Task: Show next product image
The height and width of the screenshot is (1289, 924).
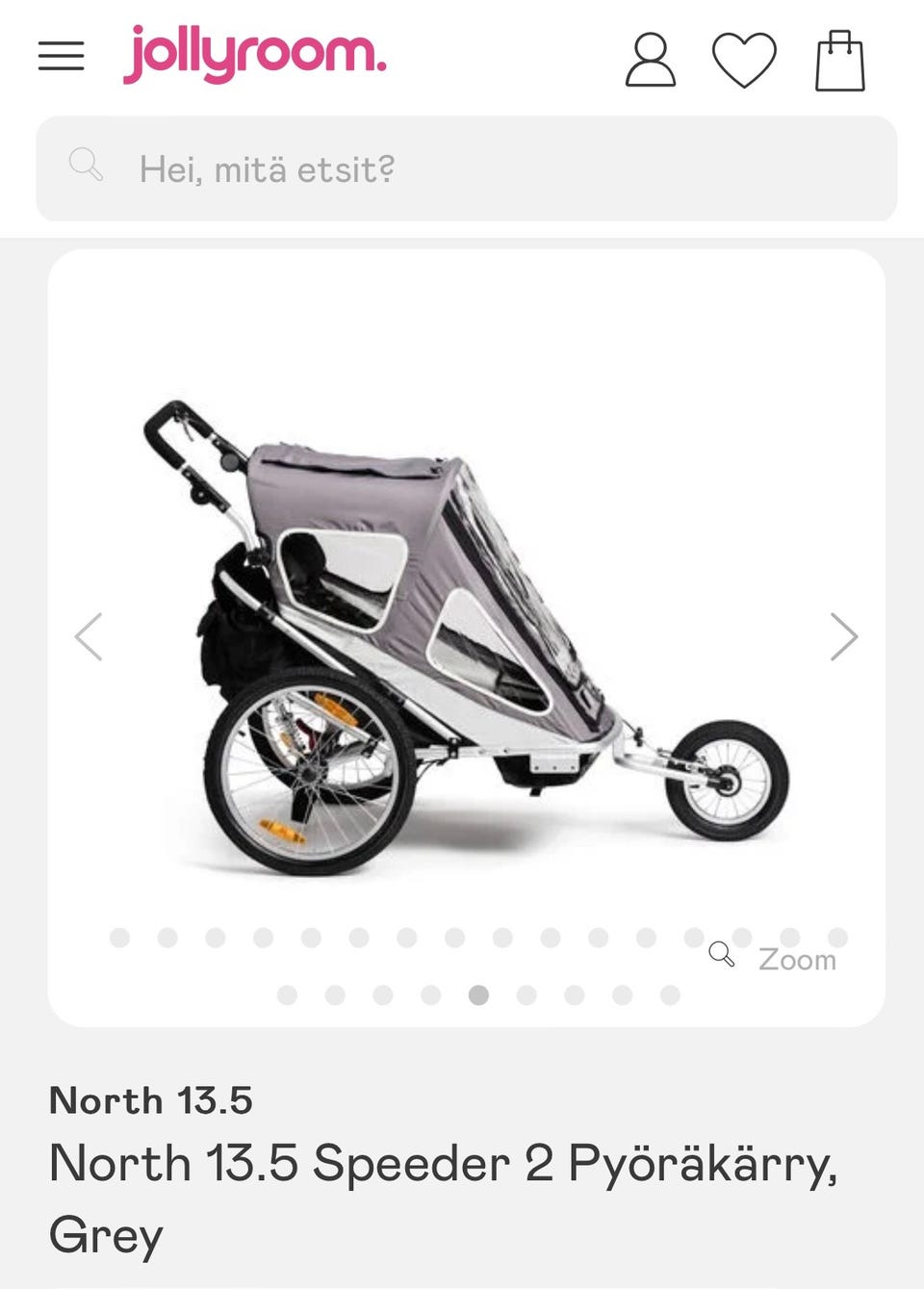Action: click(843, 636)
